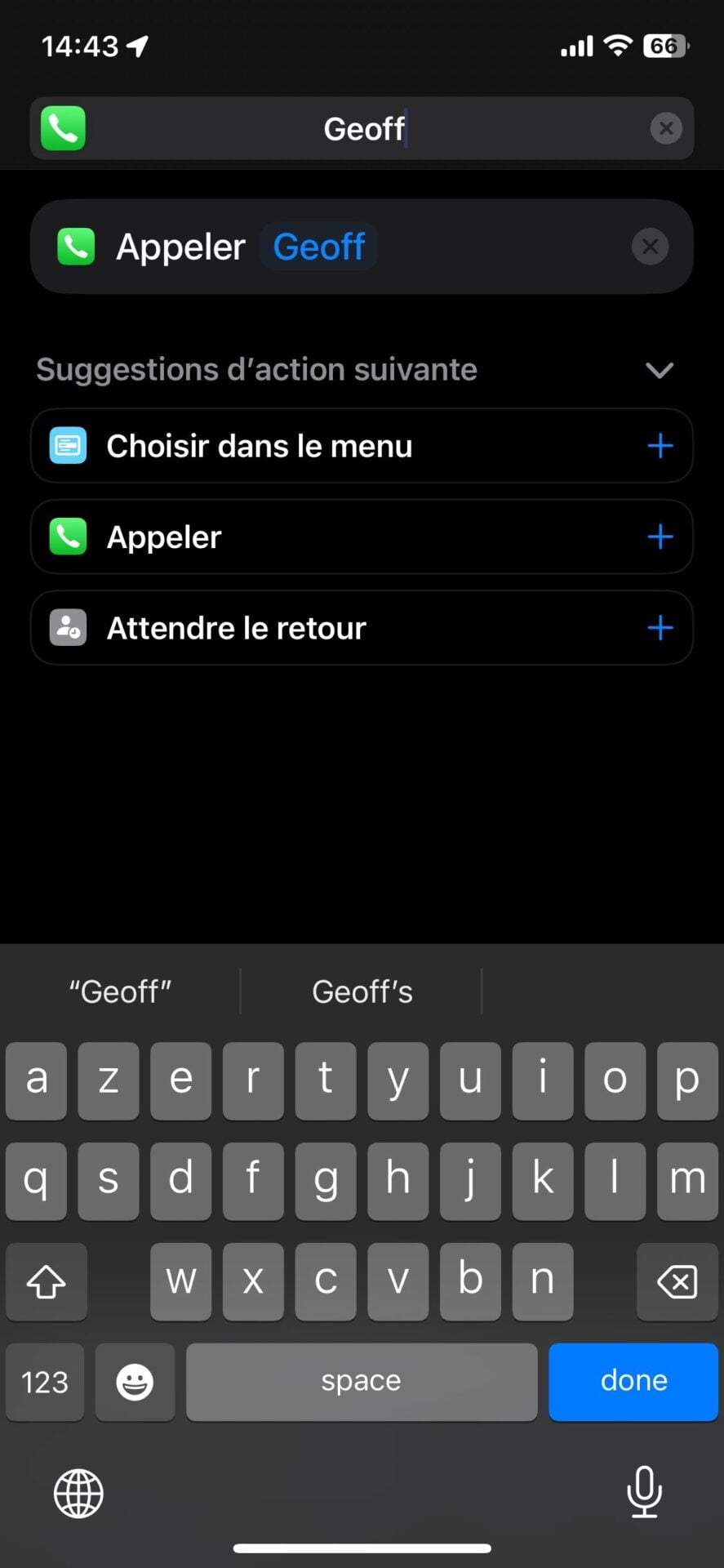Pick the Geoff's keyboard suggestion

[x=362, y=991]
